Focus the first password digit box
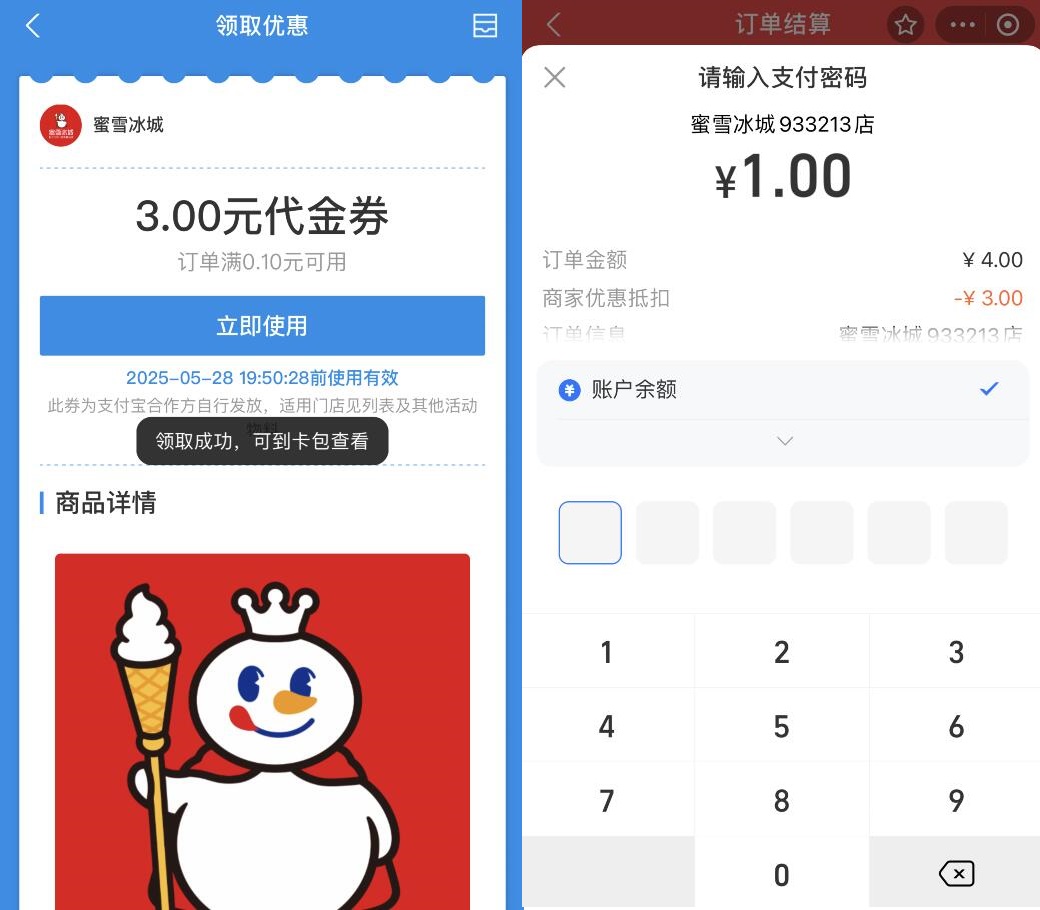1040x910 pixels. [x=590, y=533]
